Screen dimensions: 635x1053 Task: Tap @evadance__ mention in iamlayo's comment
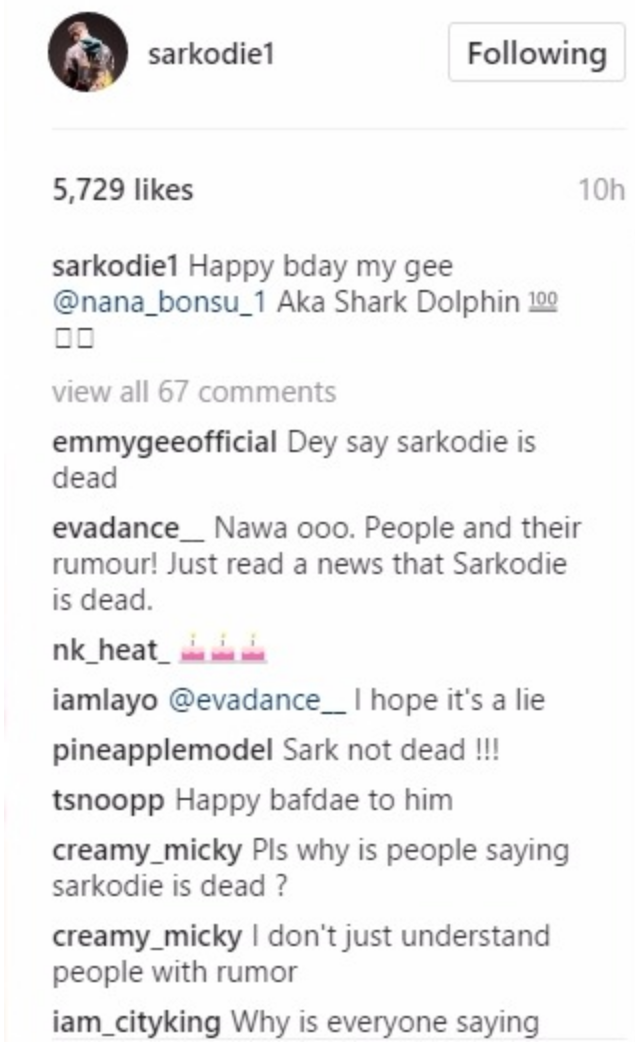click(257, 701)
